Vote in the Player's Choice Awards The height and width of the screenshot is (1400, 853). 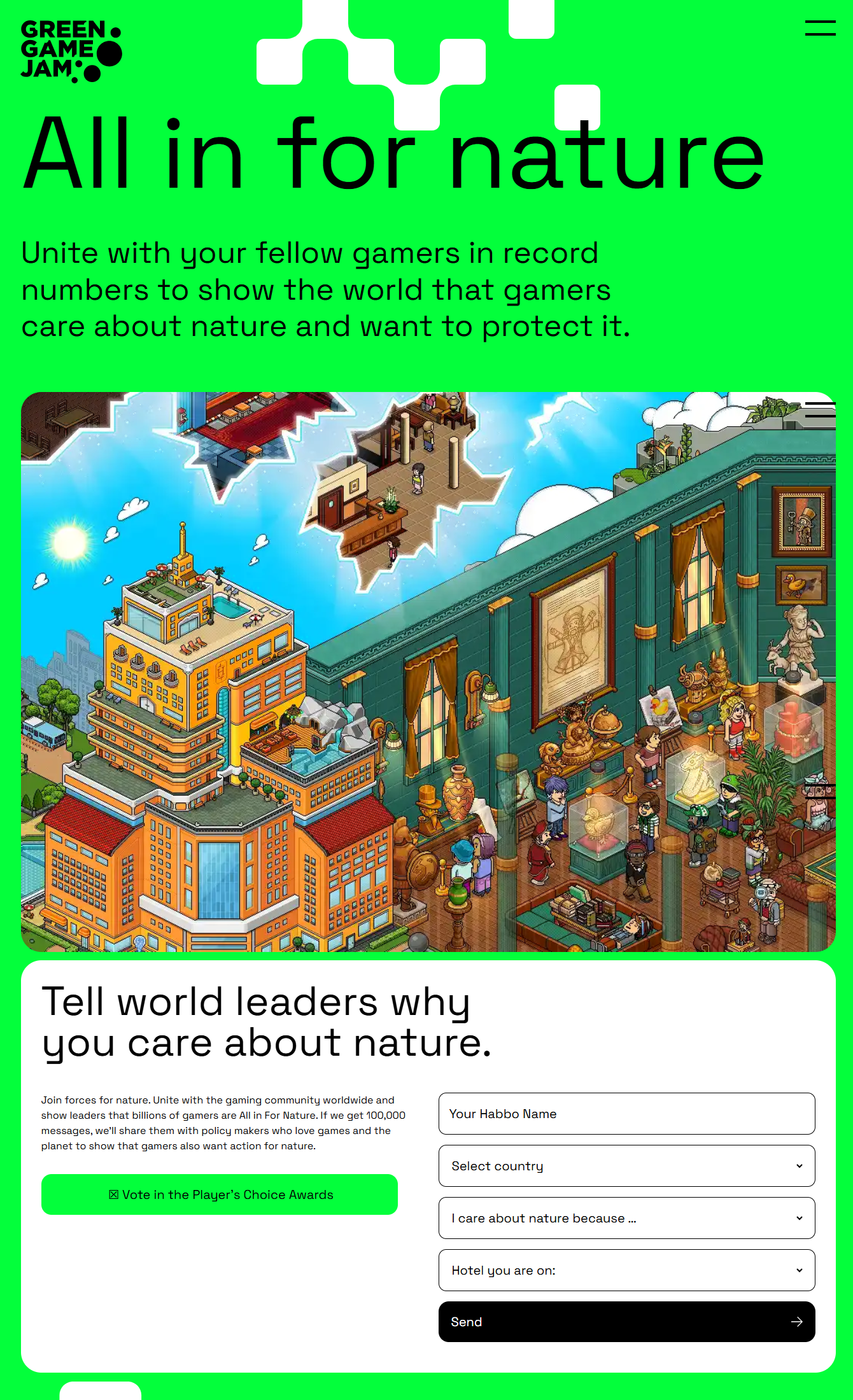tap(220, 1194)
